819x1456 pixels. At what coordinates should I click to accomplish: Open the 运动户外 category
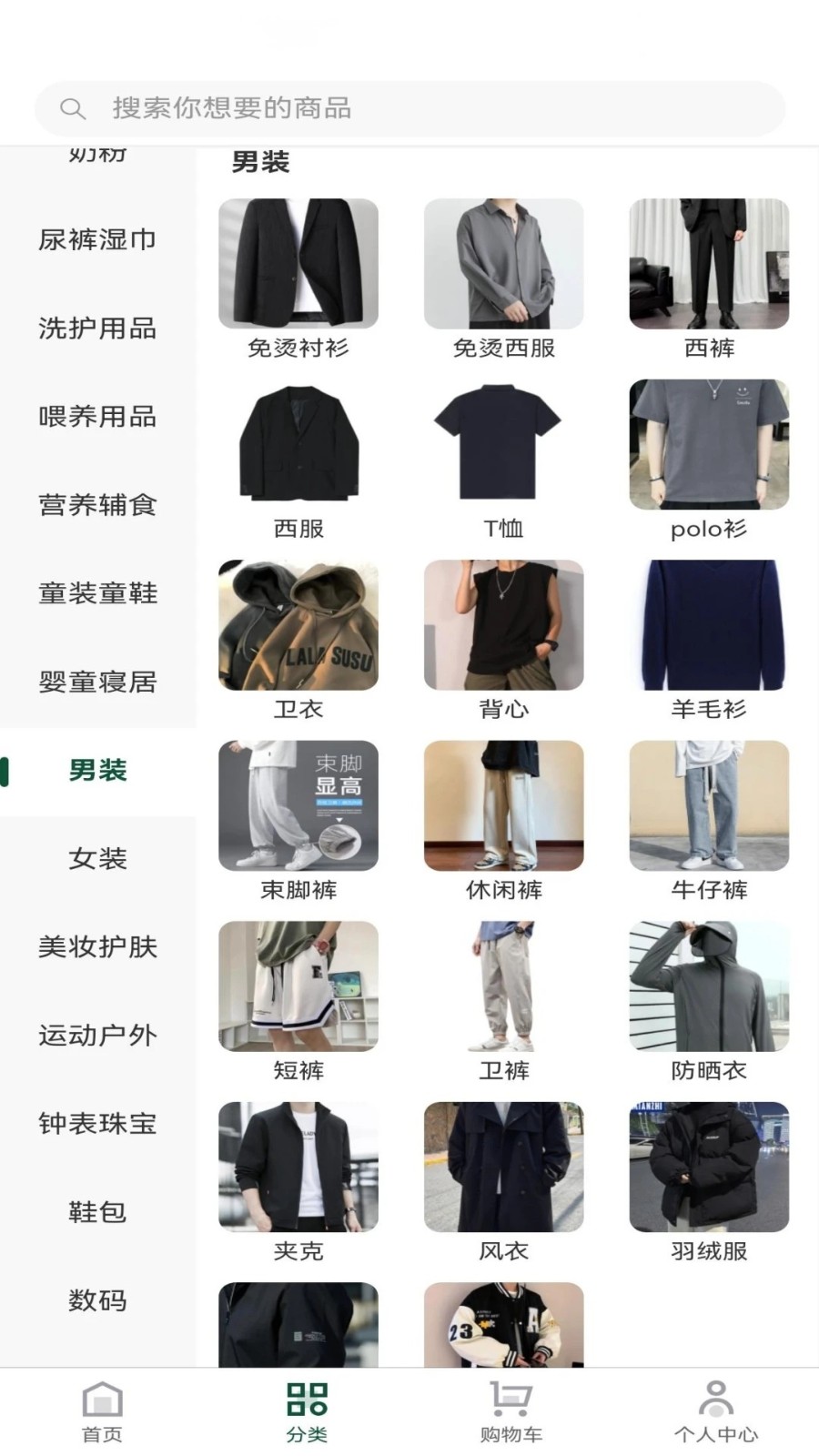click(x=97, y=1035)
